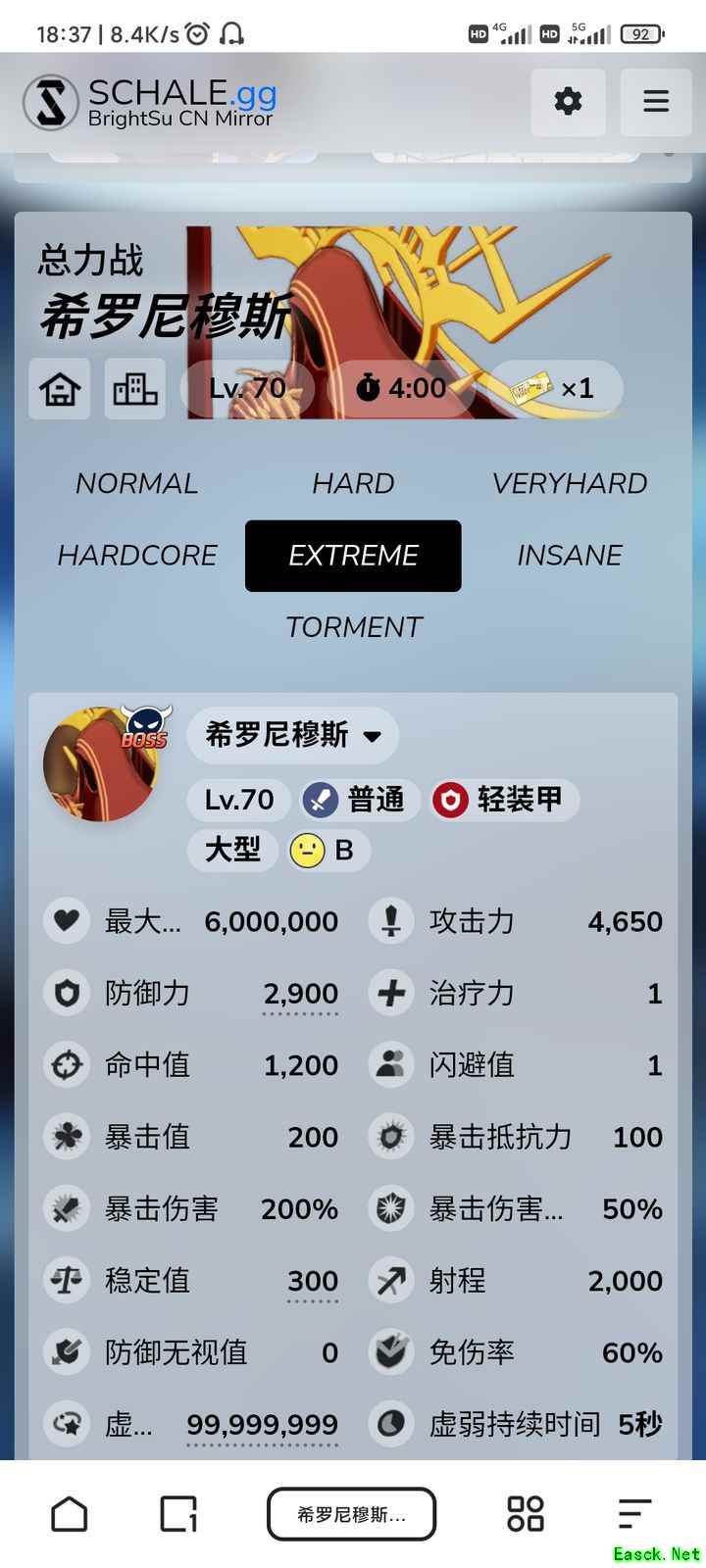The image size is (706, 1568).
Task: Select the indoor terrain house icon
Action: (x=60, y=389)
